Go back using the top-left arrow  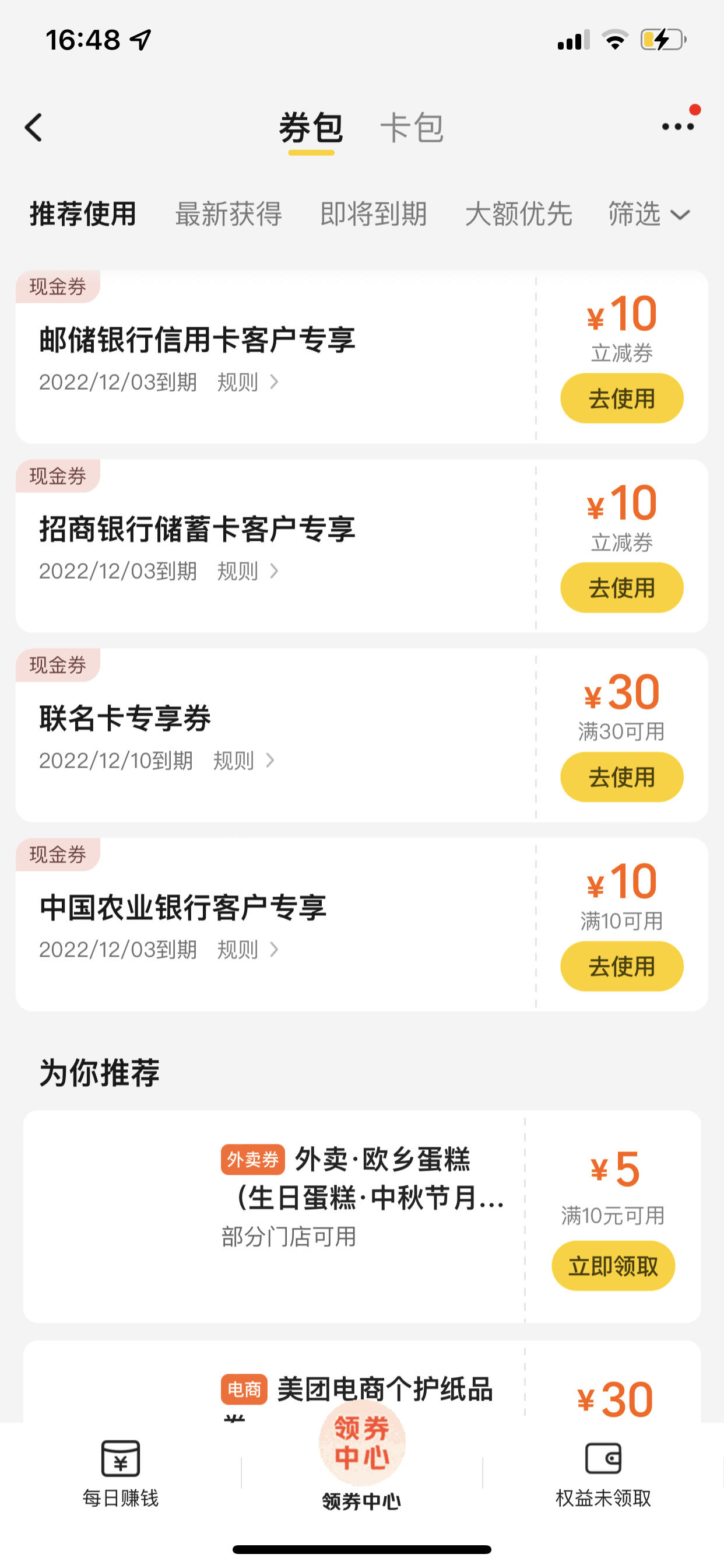click(34, 128)
